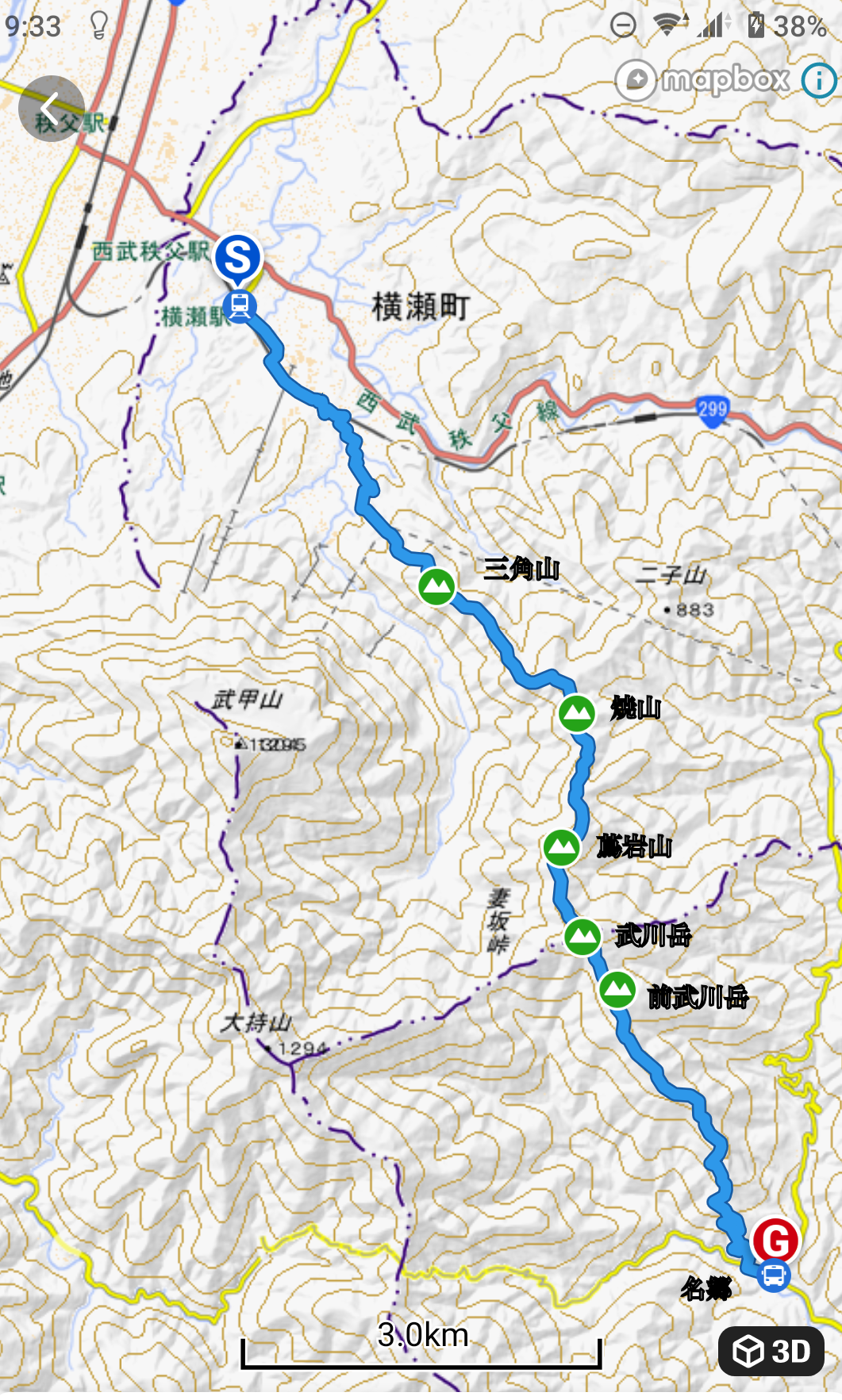Open the Mapbox info icon
The height and width of the screenshot is (1400, 842).
pyautogui.click(x=818, y=80)
